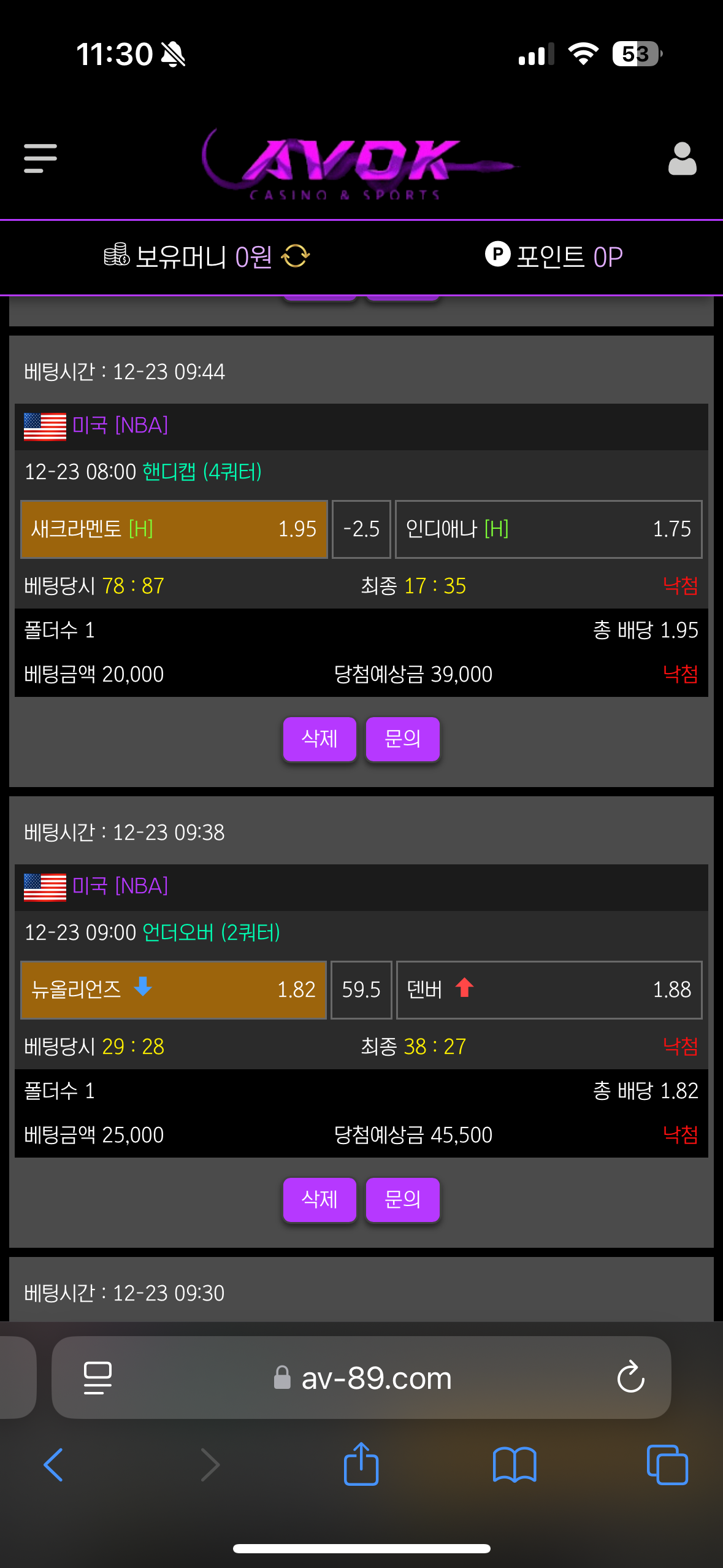Delete the 새크라멘토 handicap bet
Screen dimensions: 723x1568
coord(319,739)
